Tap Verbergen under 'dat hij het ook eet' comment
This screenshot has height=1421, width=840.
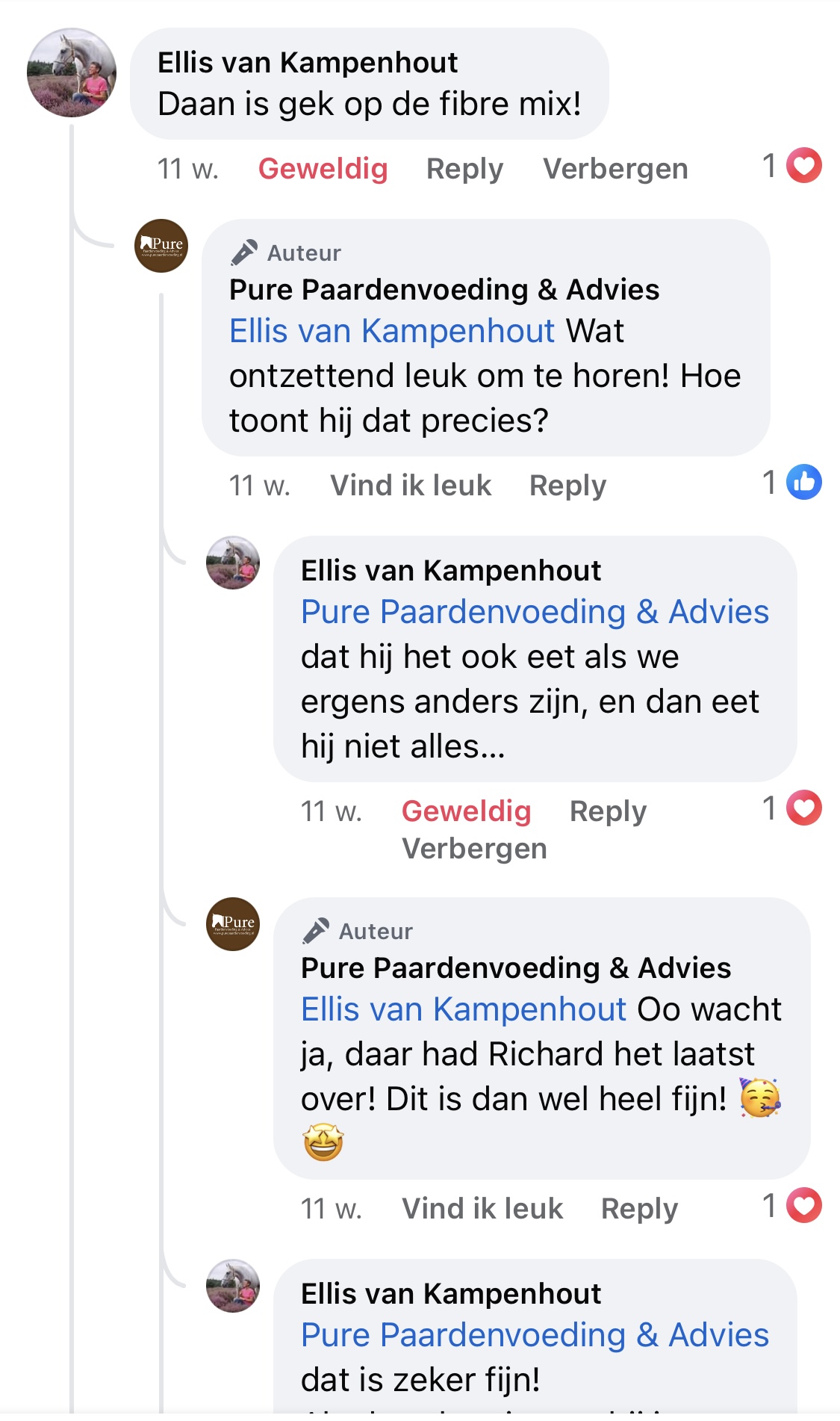(x=474, y=849)
